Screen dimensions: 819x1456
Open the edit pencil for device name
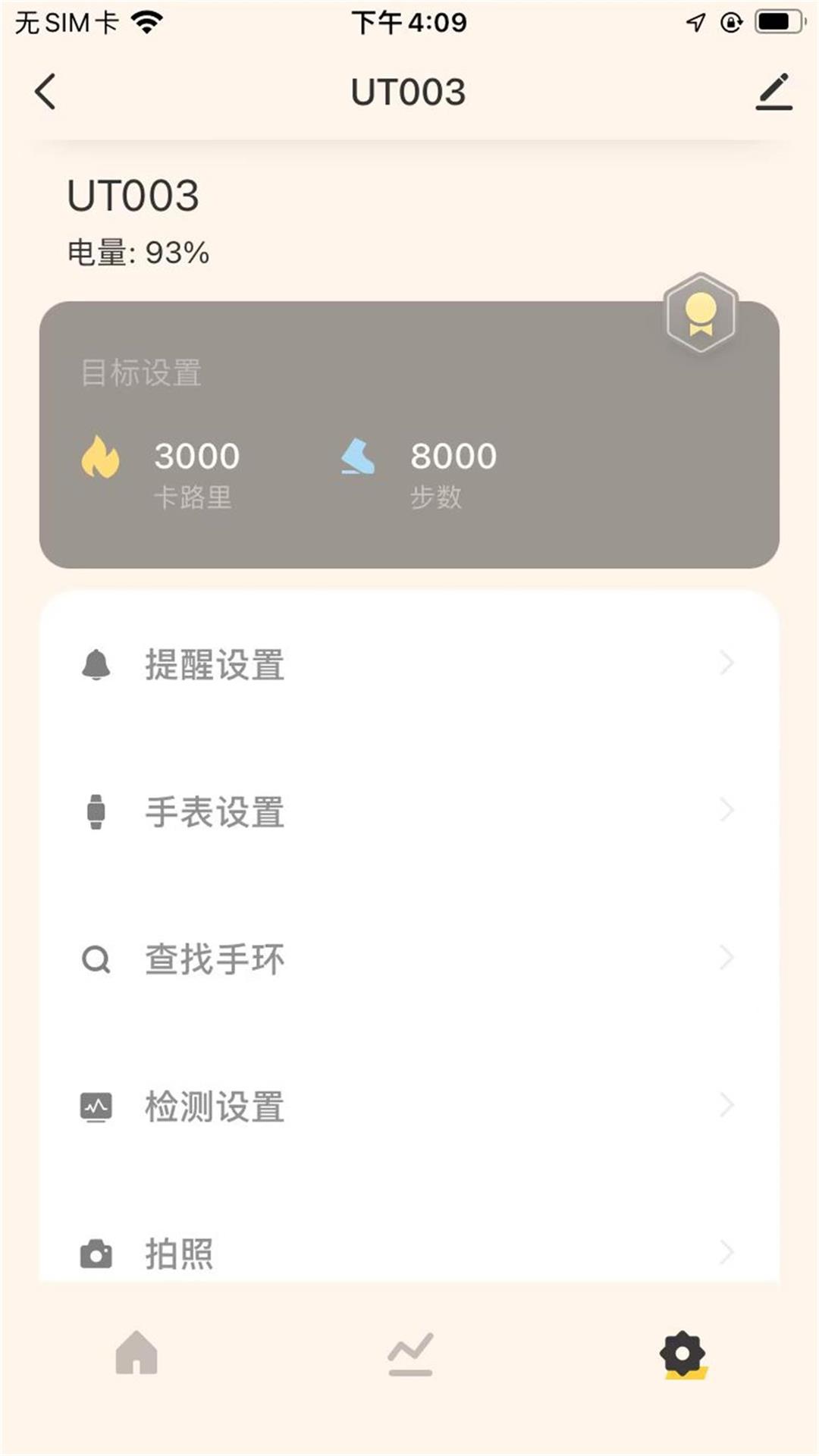[773, 93]
